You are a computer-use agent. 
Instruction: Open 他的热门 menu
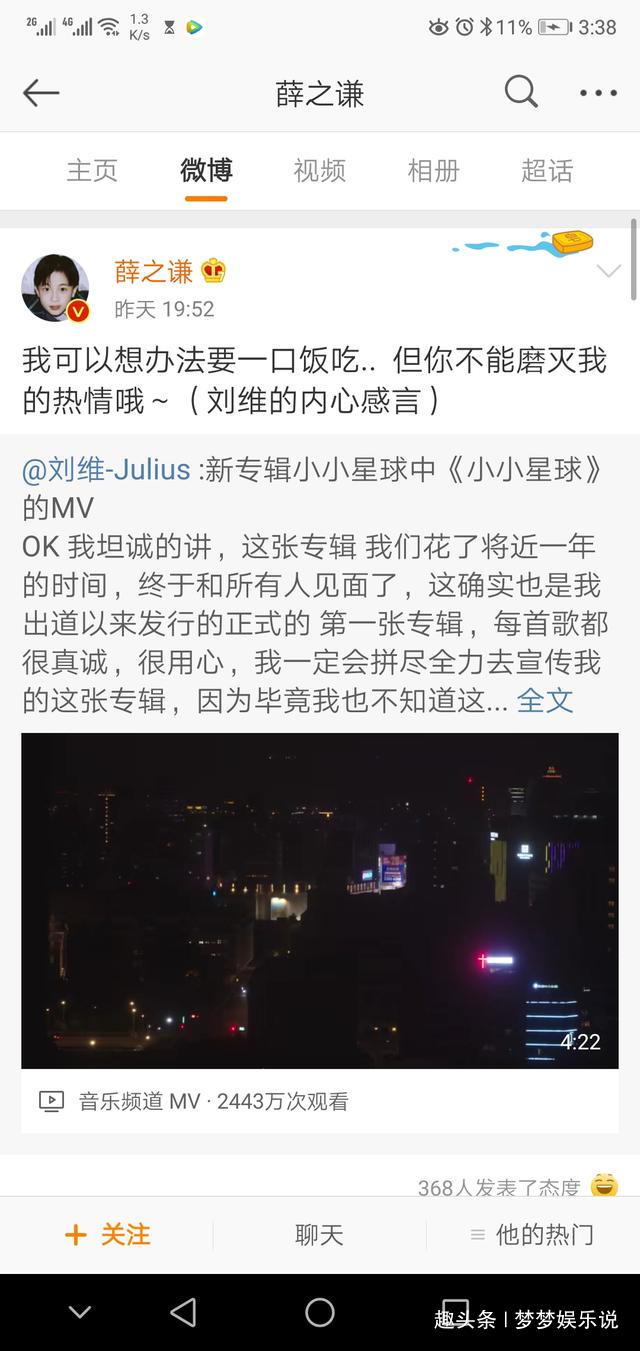pyautogui.click(x=533, y=1235)
